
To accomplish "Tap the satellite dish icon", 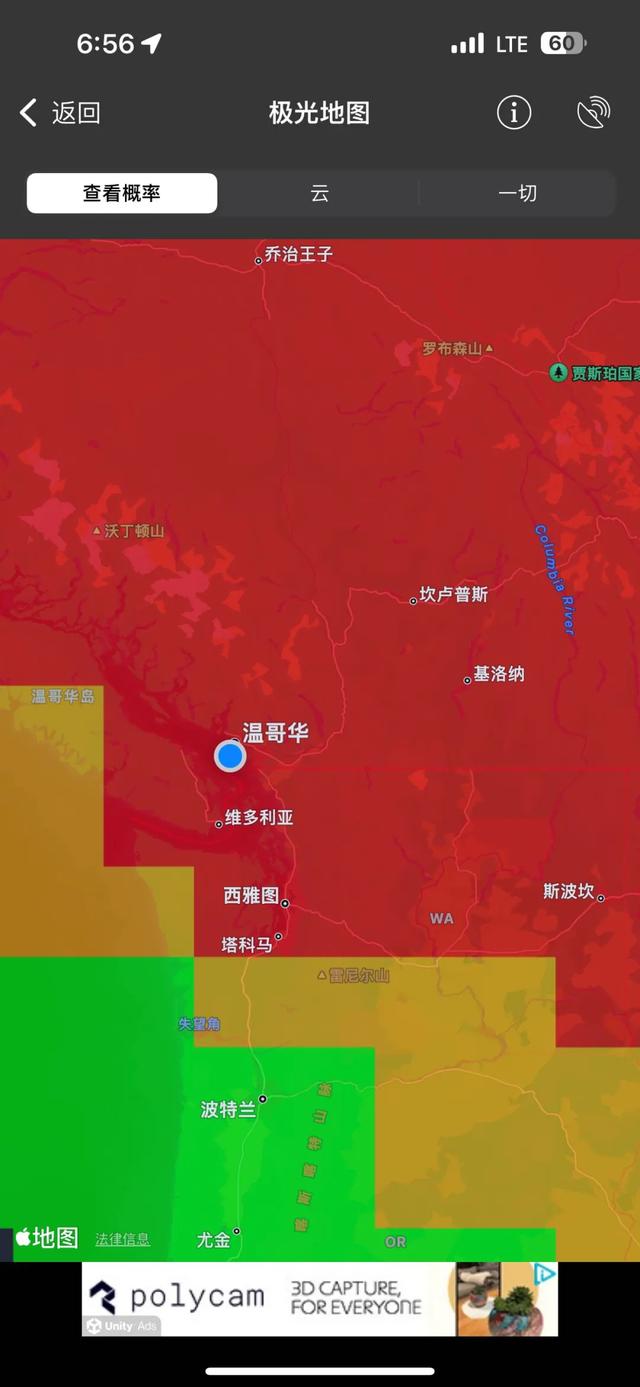I will (x=594, y=113).
